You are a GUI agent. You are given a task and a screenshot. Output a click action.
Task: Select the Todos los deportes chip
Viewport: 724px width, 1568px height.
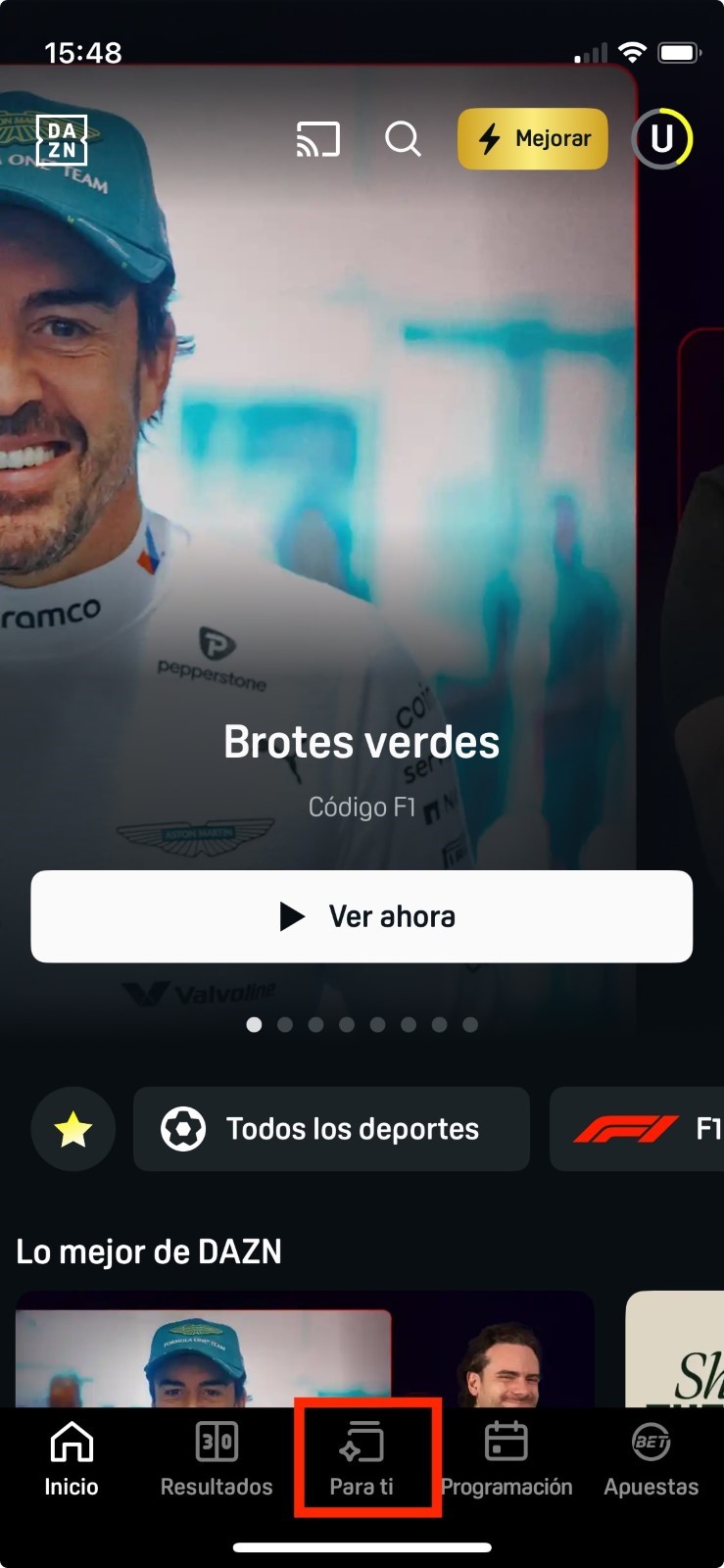[x=331, y=1129]
